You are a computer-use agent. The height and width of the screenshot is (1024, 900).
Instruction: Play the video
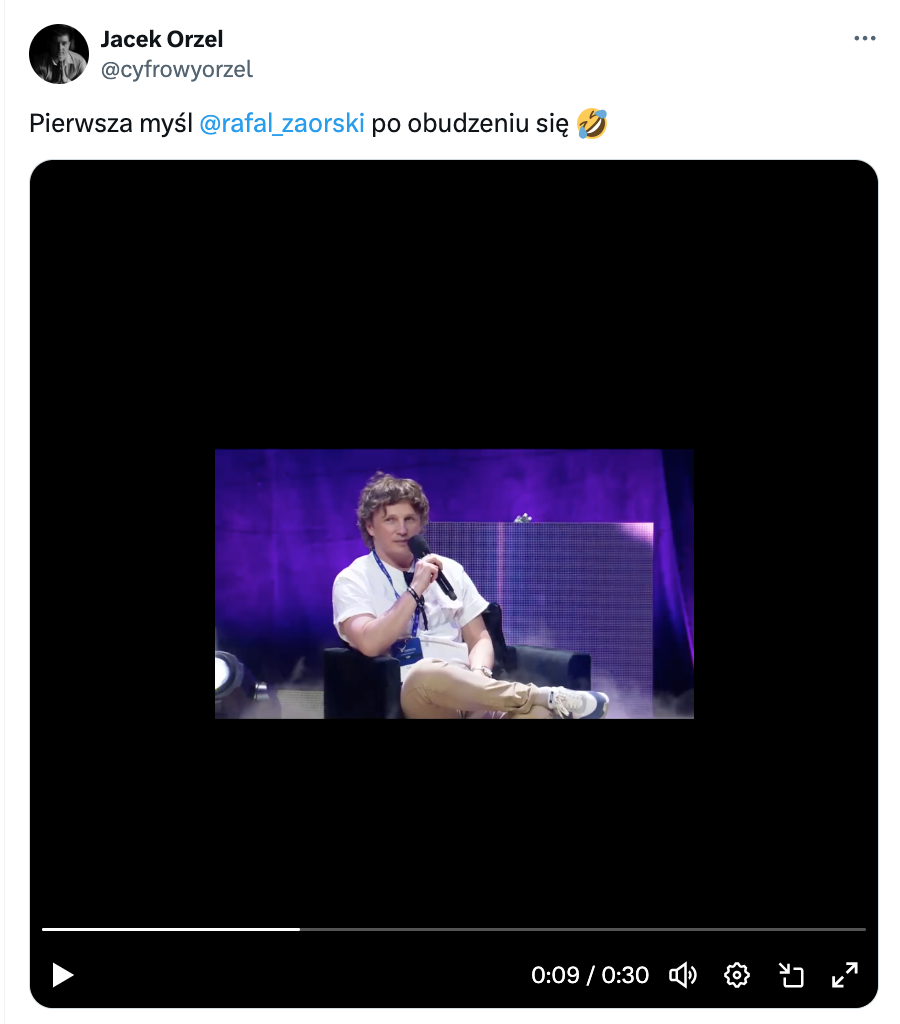tap(63, 975)
